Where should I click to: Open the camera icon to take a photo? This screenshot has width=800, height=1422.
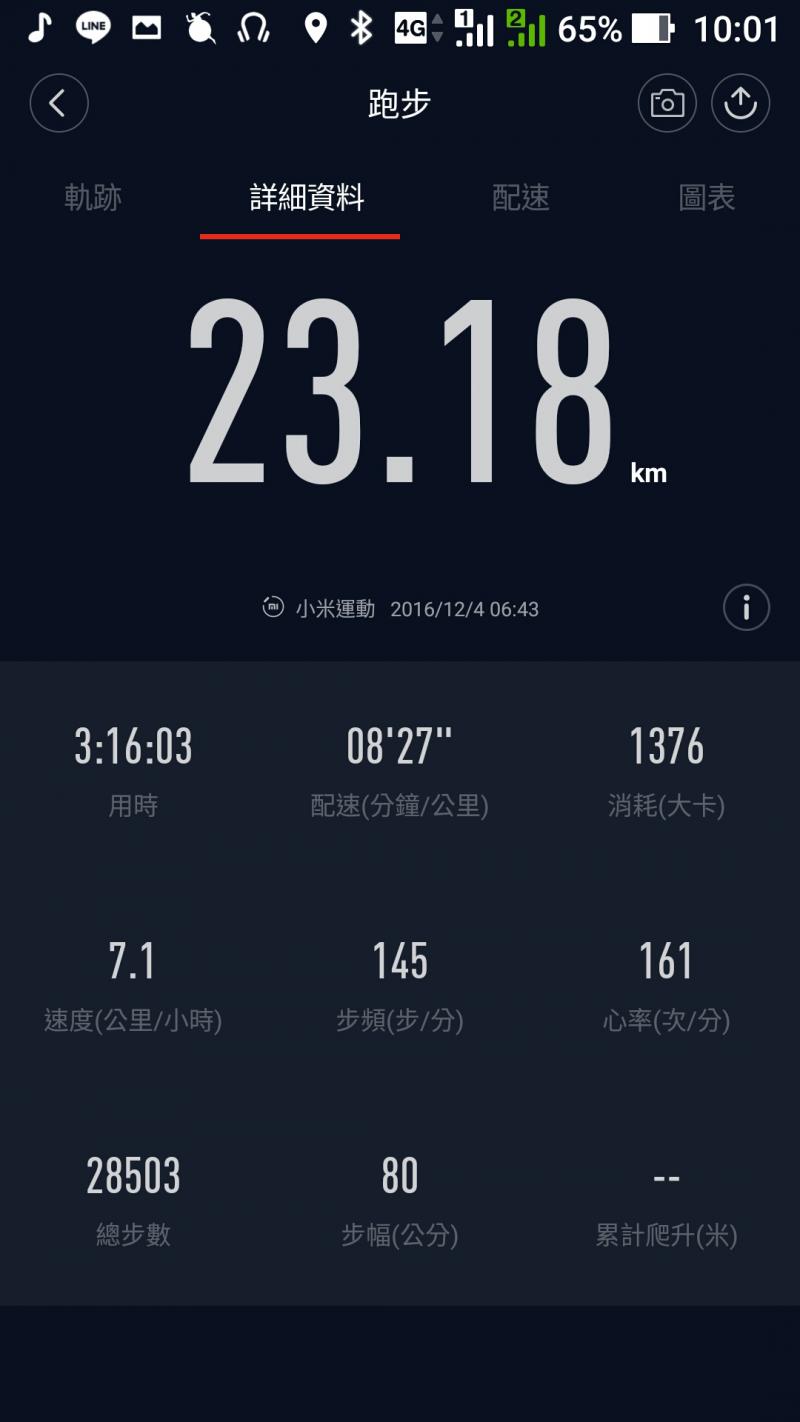[x=667, y=103]
